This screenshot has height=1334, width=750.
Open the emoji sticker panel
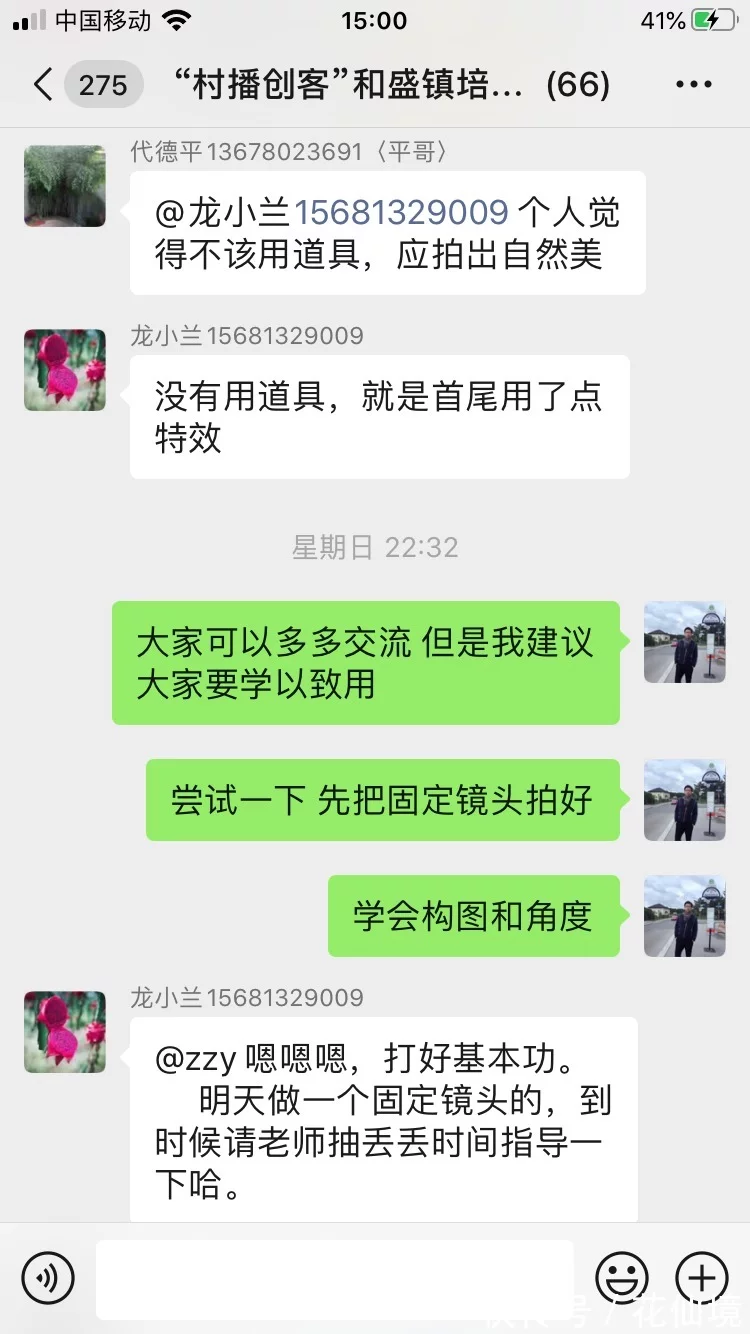click(x=621, y=1277)
